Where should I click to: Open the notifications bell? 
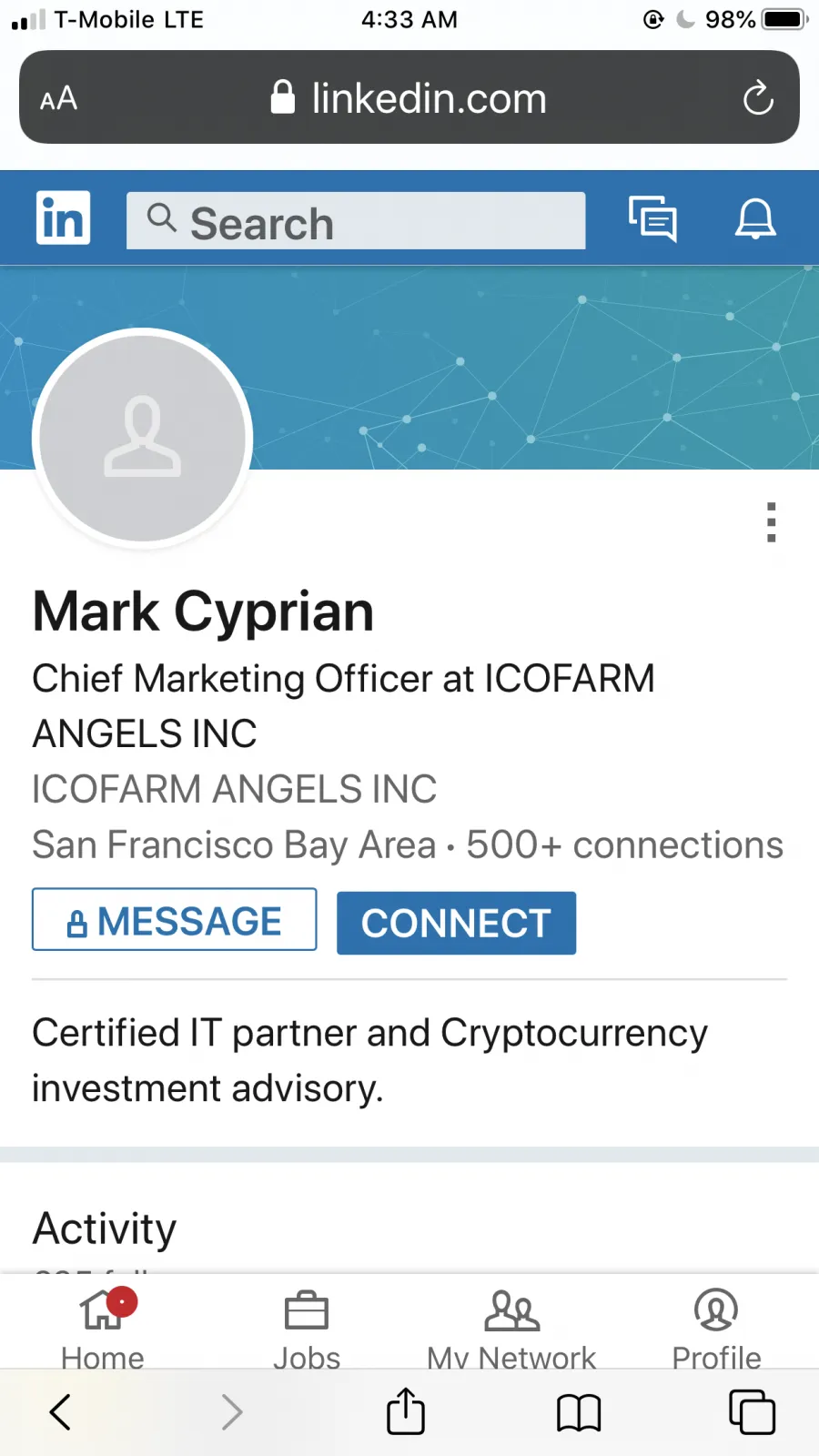click(x=755, y=218)
